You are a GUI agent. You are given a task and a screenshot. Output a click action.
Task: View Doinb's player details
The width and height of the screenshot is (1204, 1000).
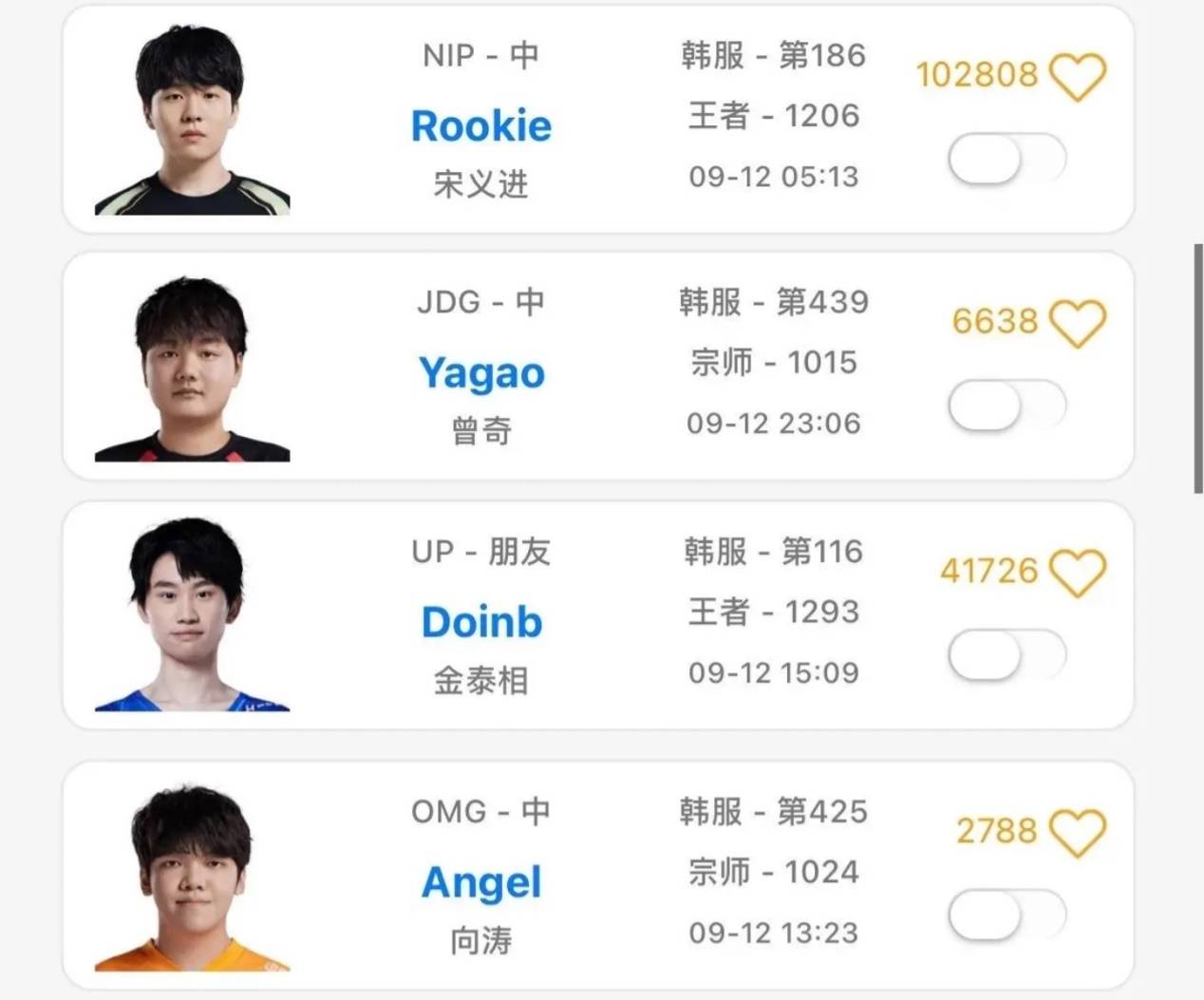(x=481, y=623)
